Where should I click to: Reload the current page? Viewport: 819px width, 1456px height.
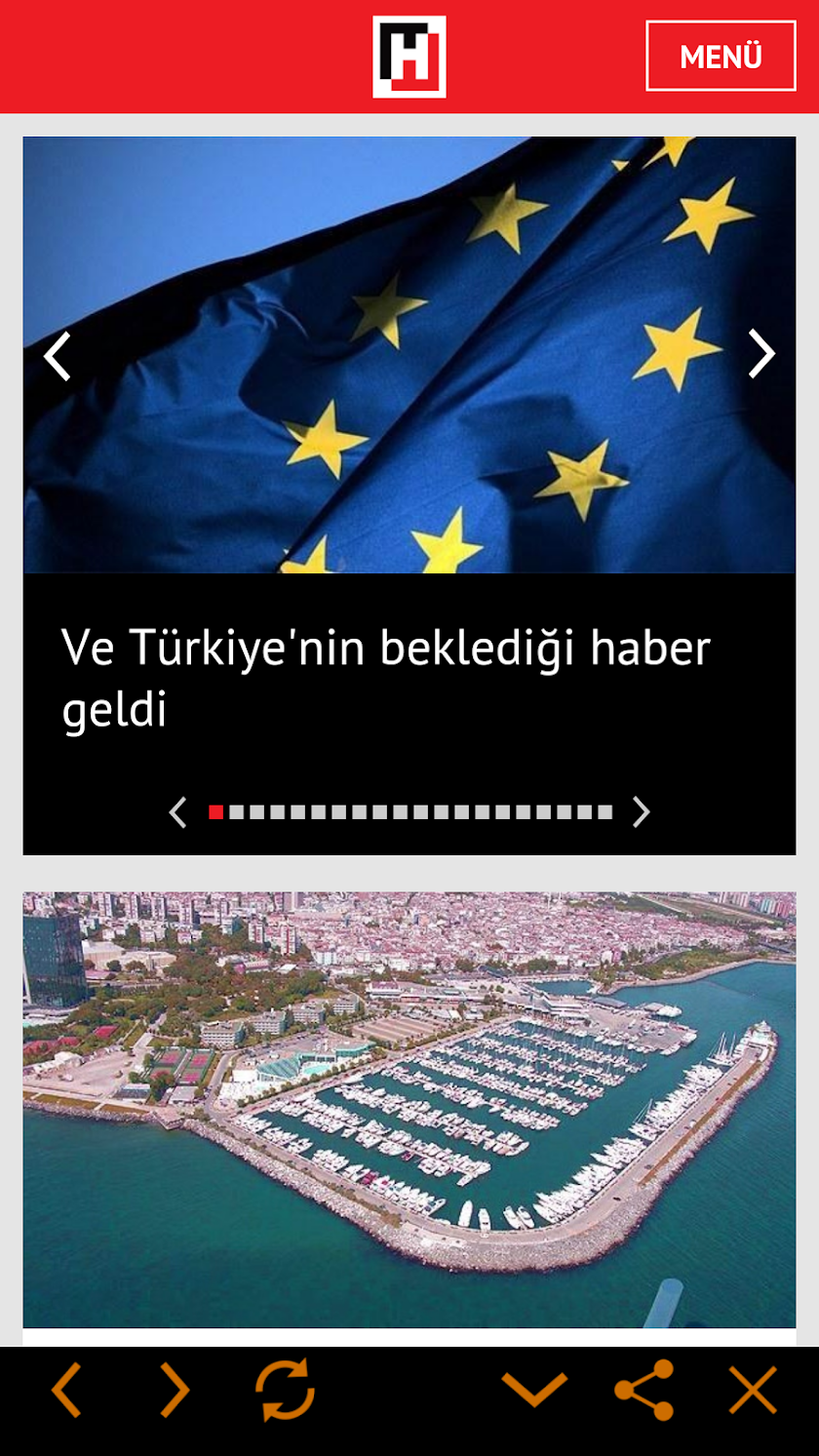[x=285, y=1390]
